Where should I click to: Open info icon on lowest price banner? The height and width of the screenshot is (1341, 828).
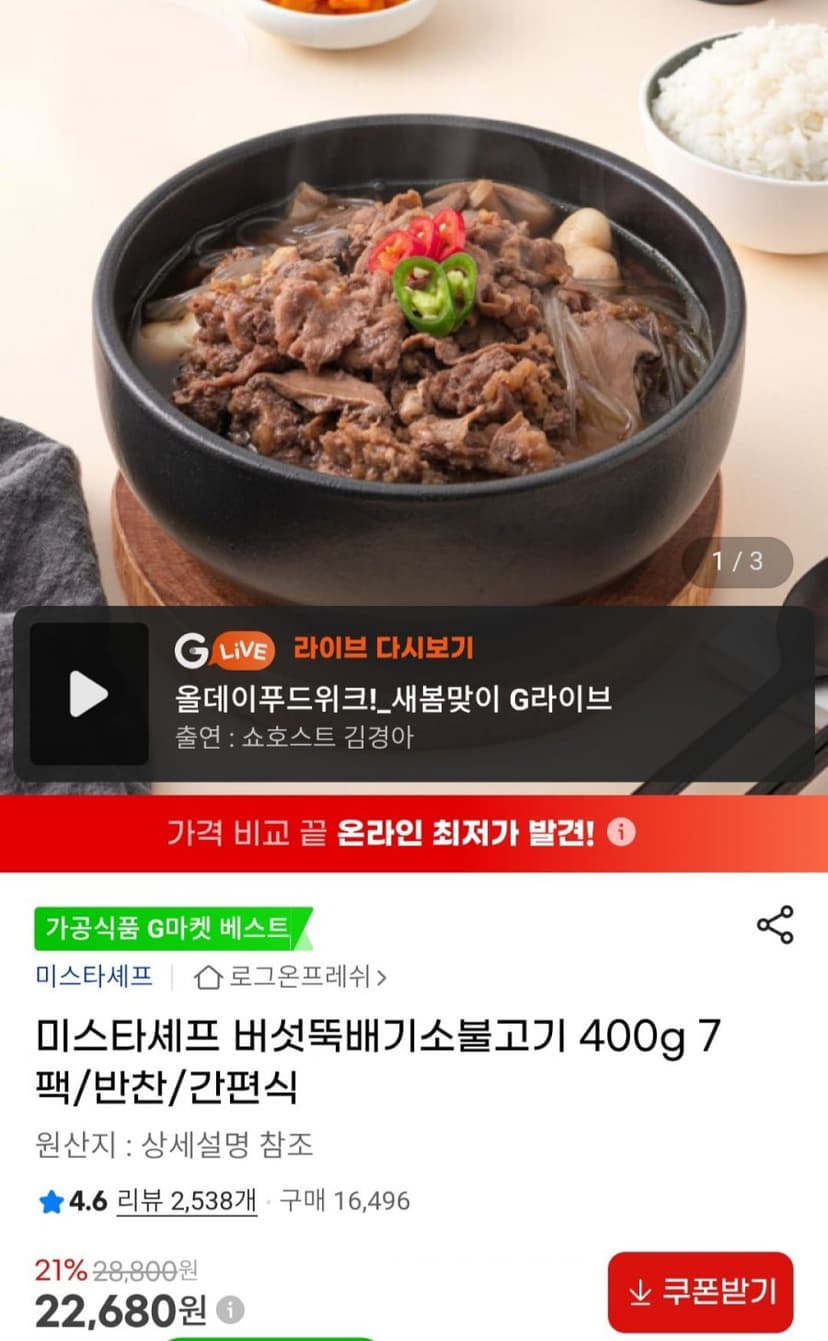point(621,832)
